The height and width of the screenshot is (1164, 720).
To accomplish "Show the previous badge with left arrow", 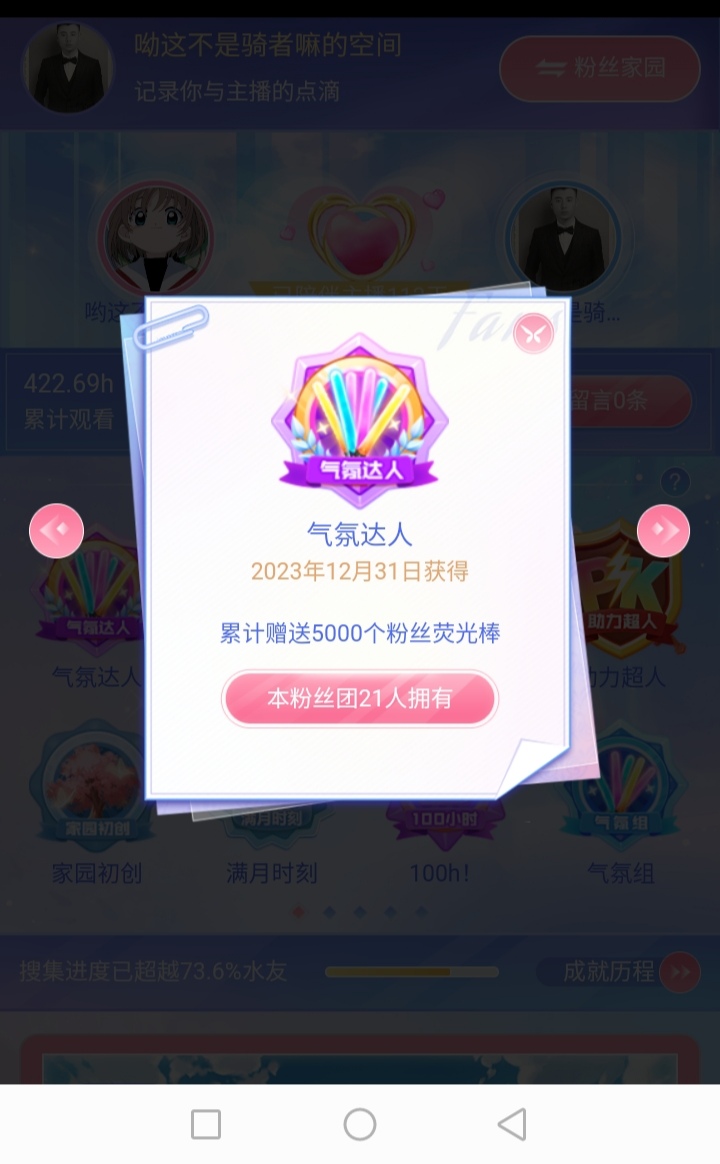I will [x=56, y=530].
